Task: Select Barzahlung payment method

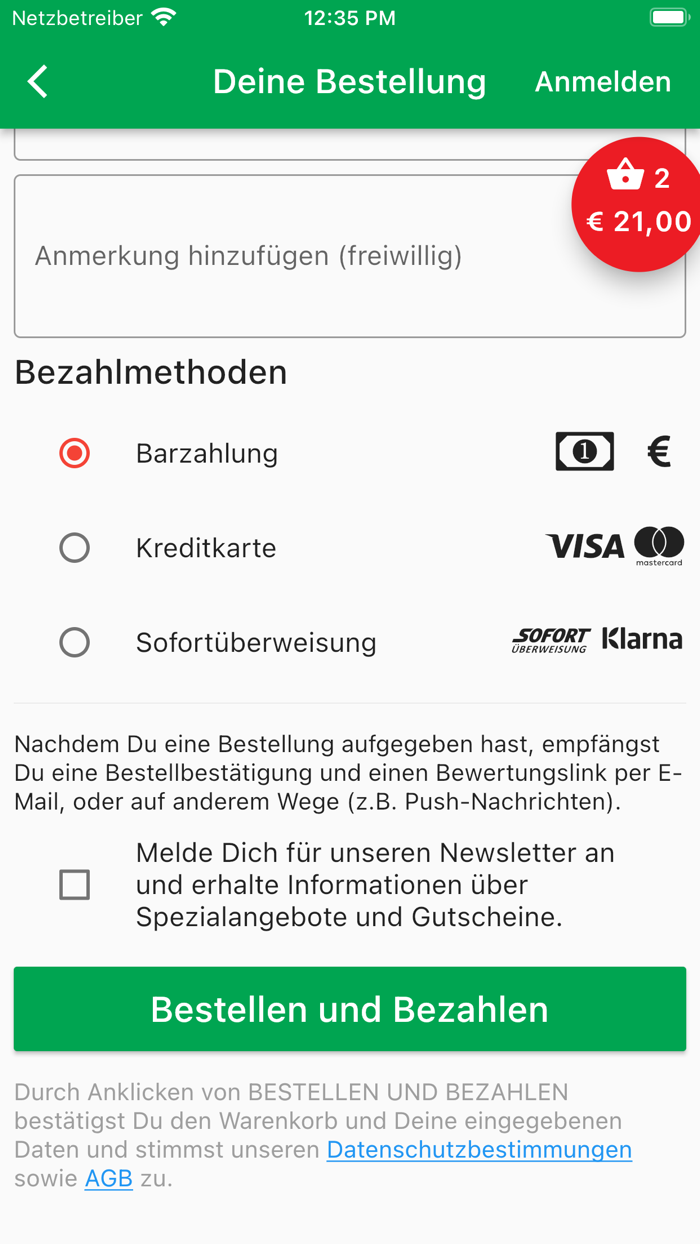Action: [75, 453]
